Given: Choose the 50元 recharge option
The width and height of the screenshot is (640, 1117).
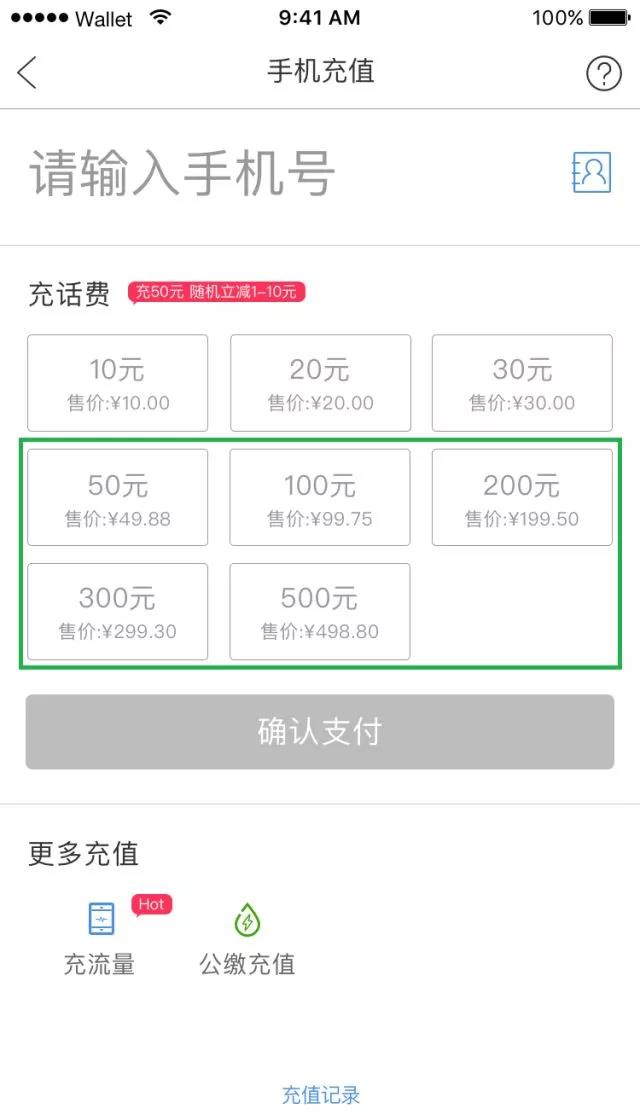Looking at the screenshot, I should coord(118,498).
